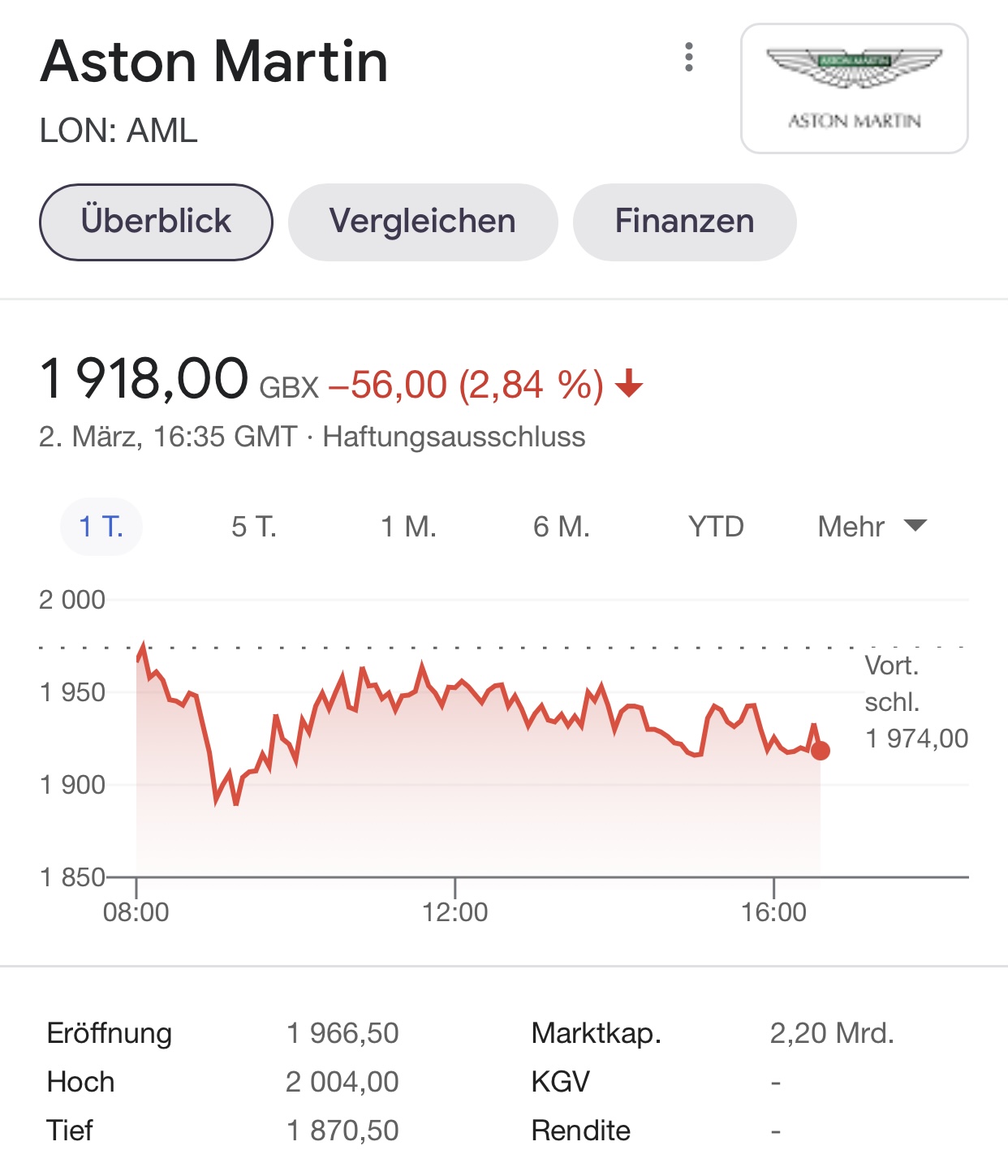
Task: Open the three-dot overflow menu
Action: (689, 58)
